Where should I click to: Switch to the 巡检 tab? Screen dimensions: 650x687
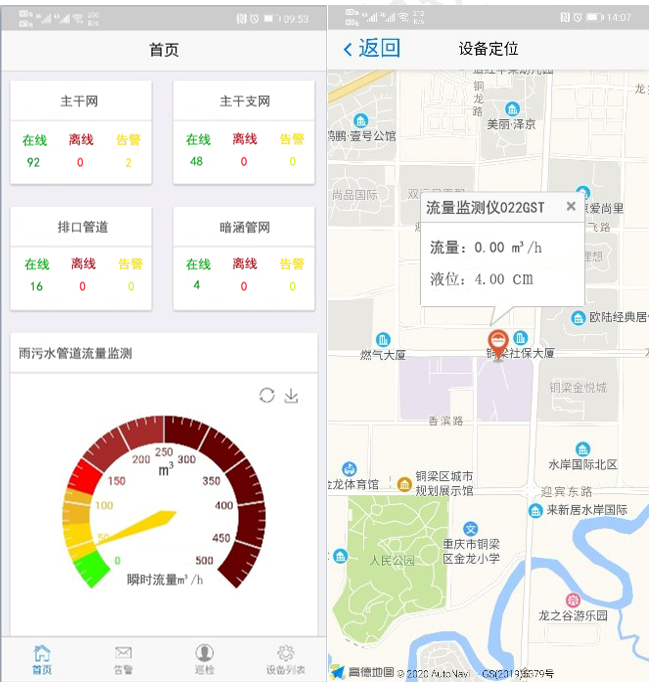[x=204, y=660]
